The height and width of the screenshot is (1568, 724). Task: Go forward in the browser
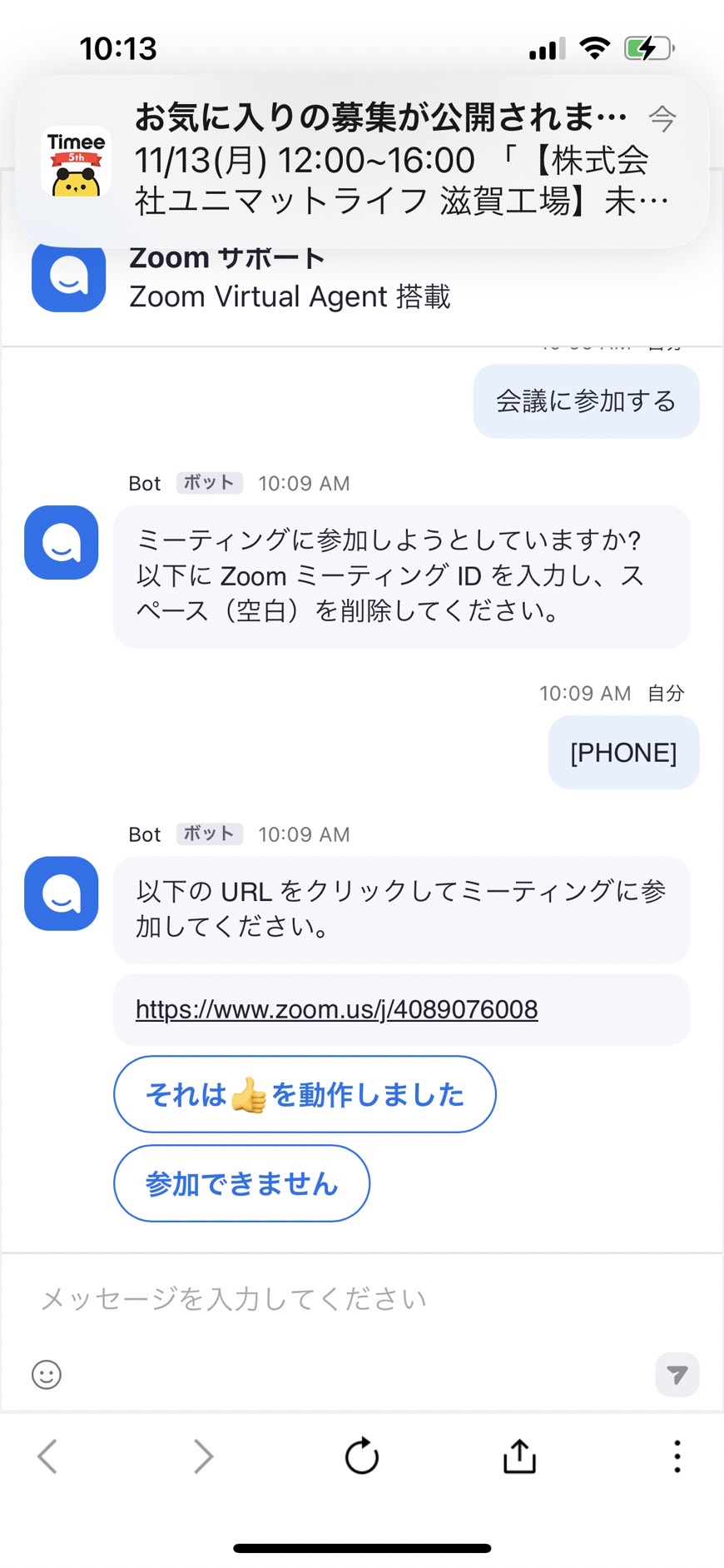tap(204, 1456)
